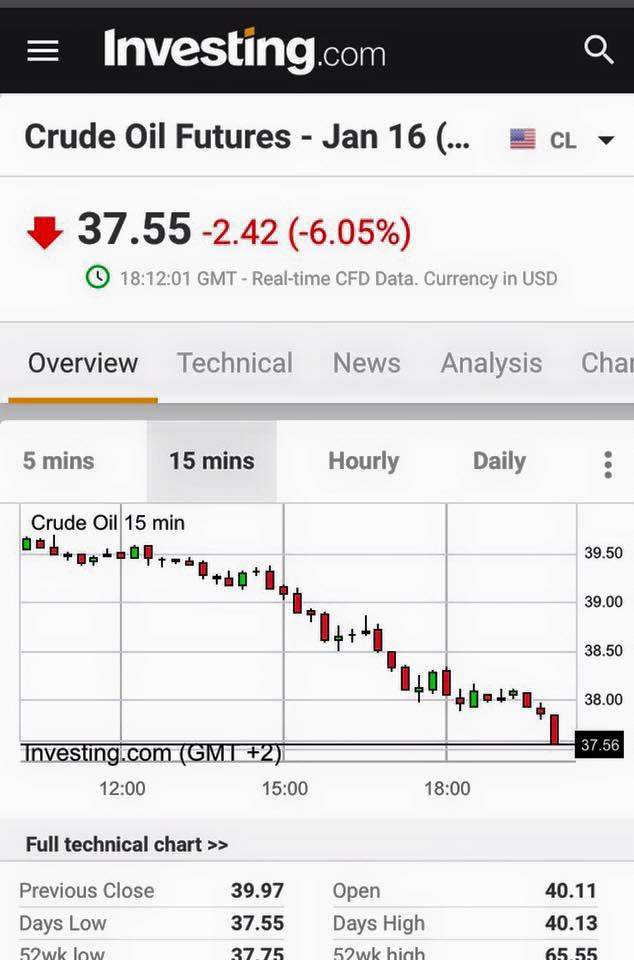Viewport: 634px width, 960px height.
Task: Select the 15 mins chart interval
Action: point(211,461)
